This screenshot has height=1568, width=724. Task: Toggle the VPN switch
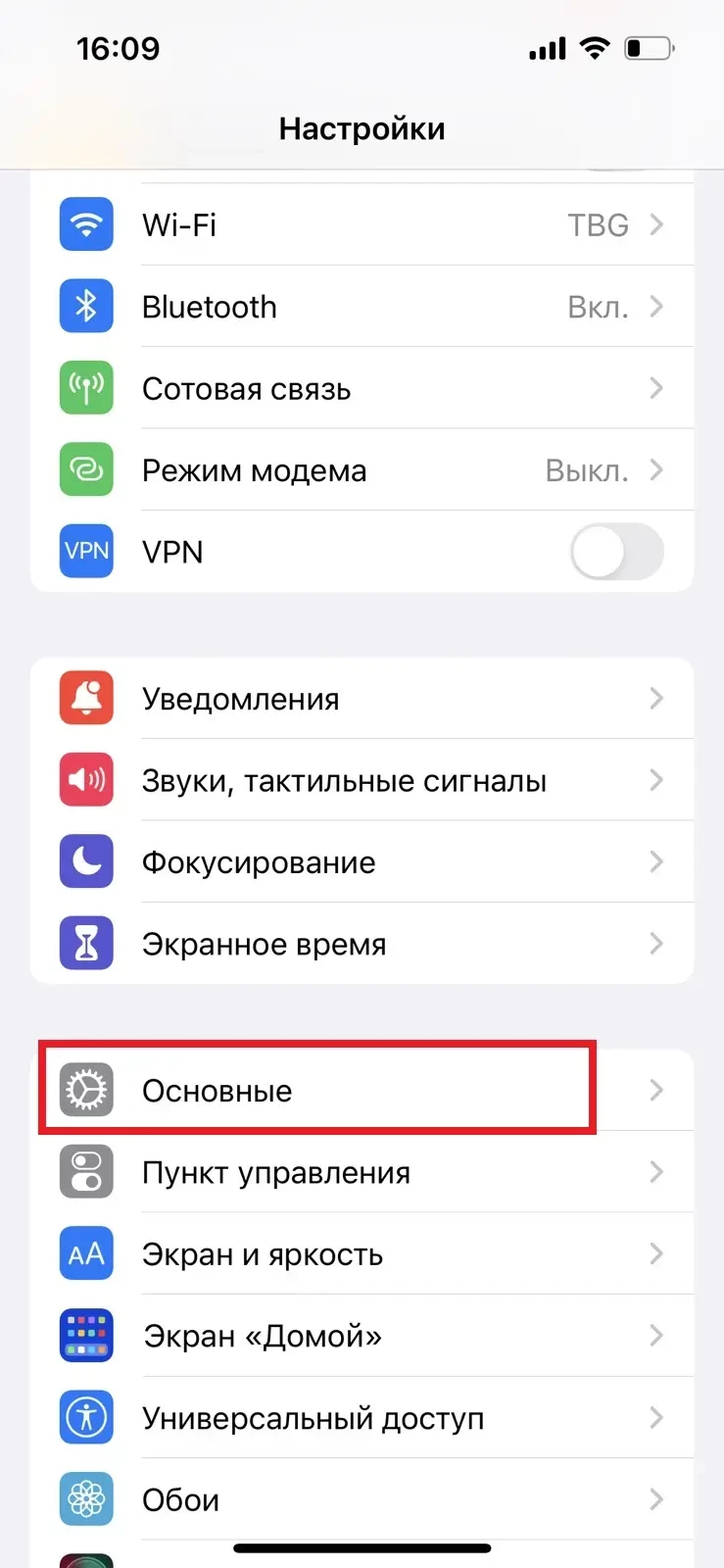(616, 552)
